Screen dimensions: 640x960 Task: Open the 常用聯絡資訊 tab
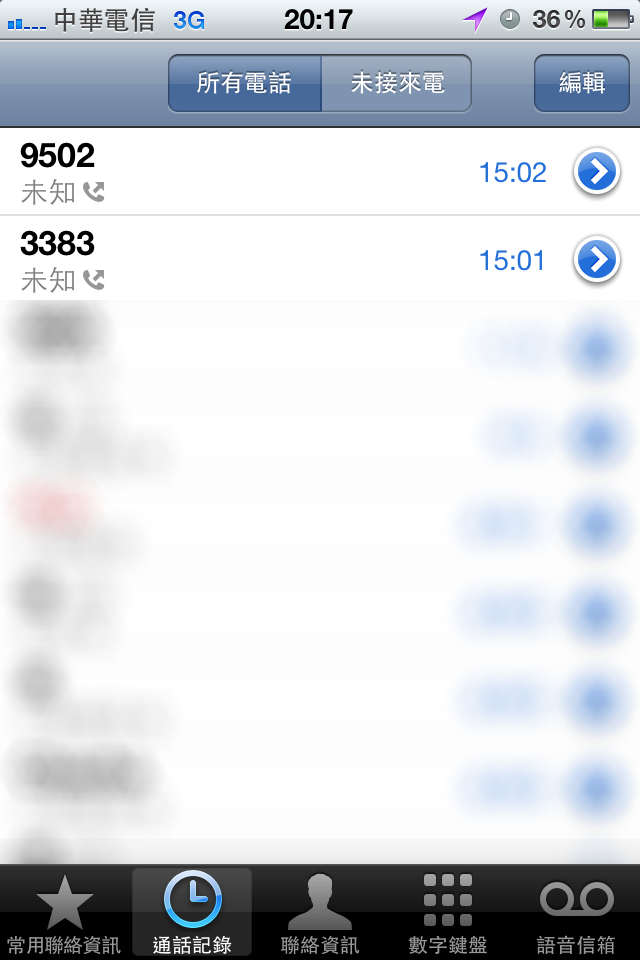[64, 913]
